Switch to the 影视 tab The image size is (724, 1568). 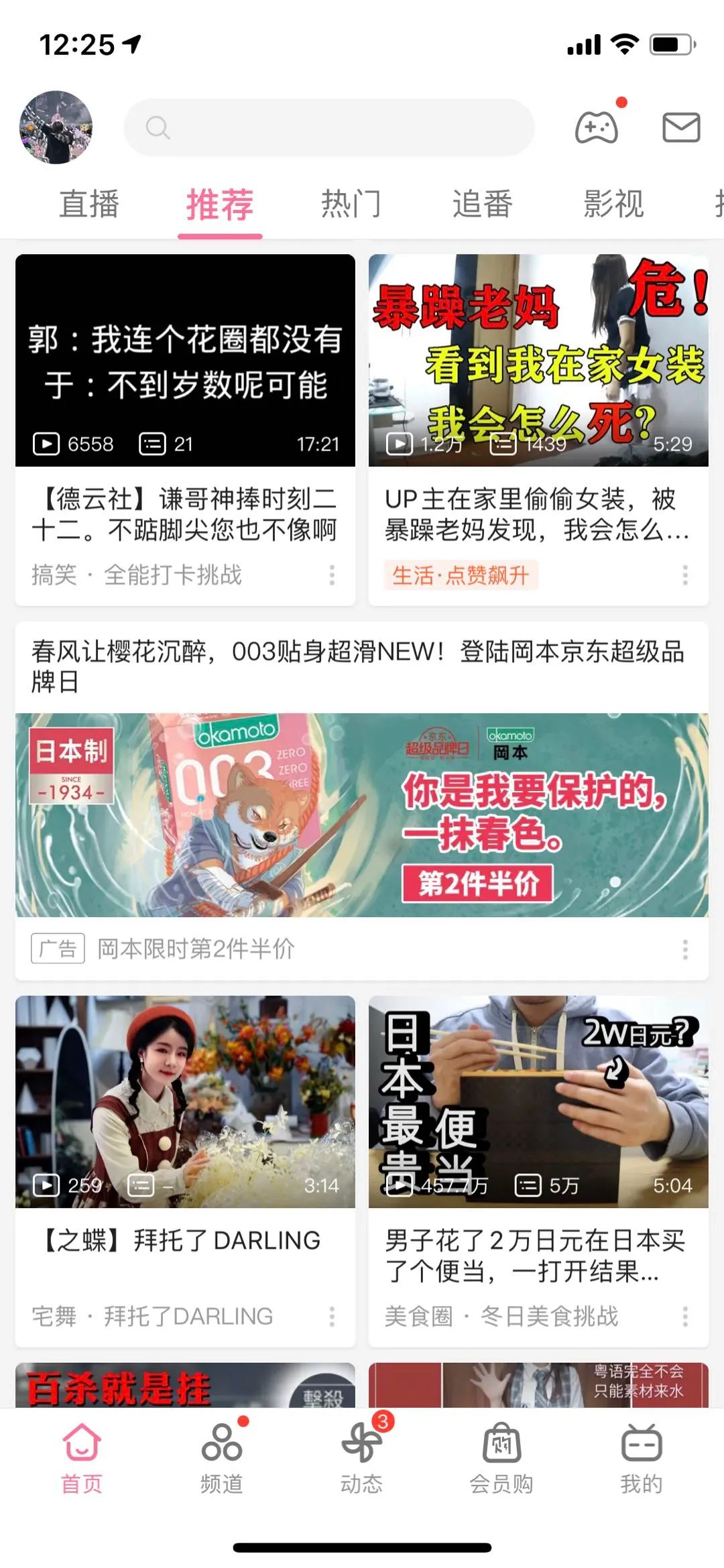click(x=613, y=204)
